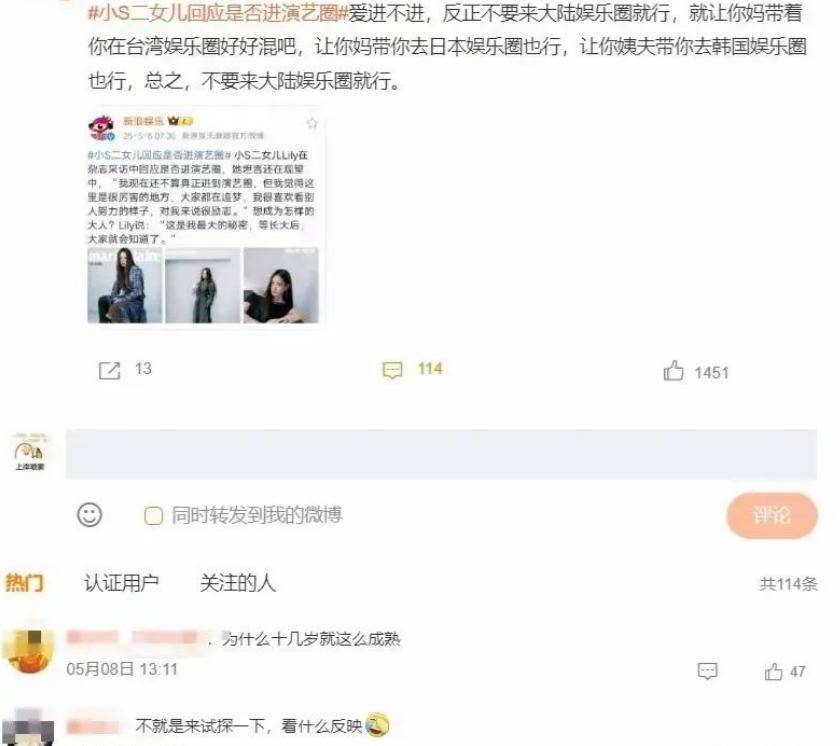Switch to the 认证用户 tab
Screen dimensions: 840x746
pos(121,582)
